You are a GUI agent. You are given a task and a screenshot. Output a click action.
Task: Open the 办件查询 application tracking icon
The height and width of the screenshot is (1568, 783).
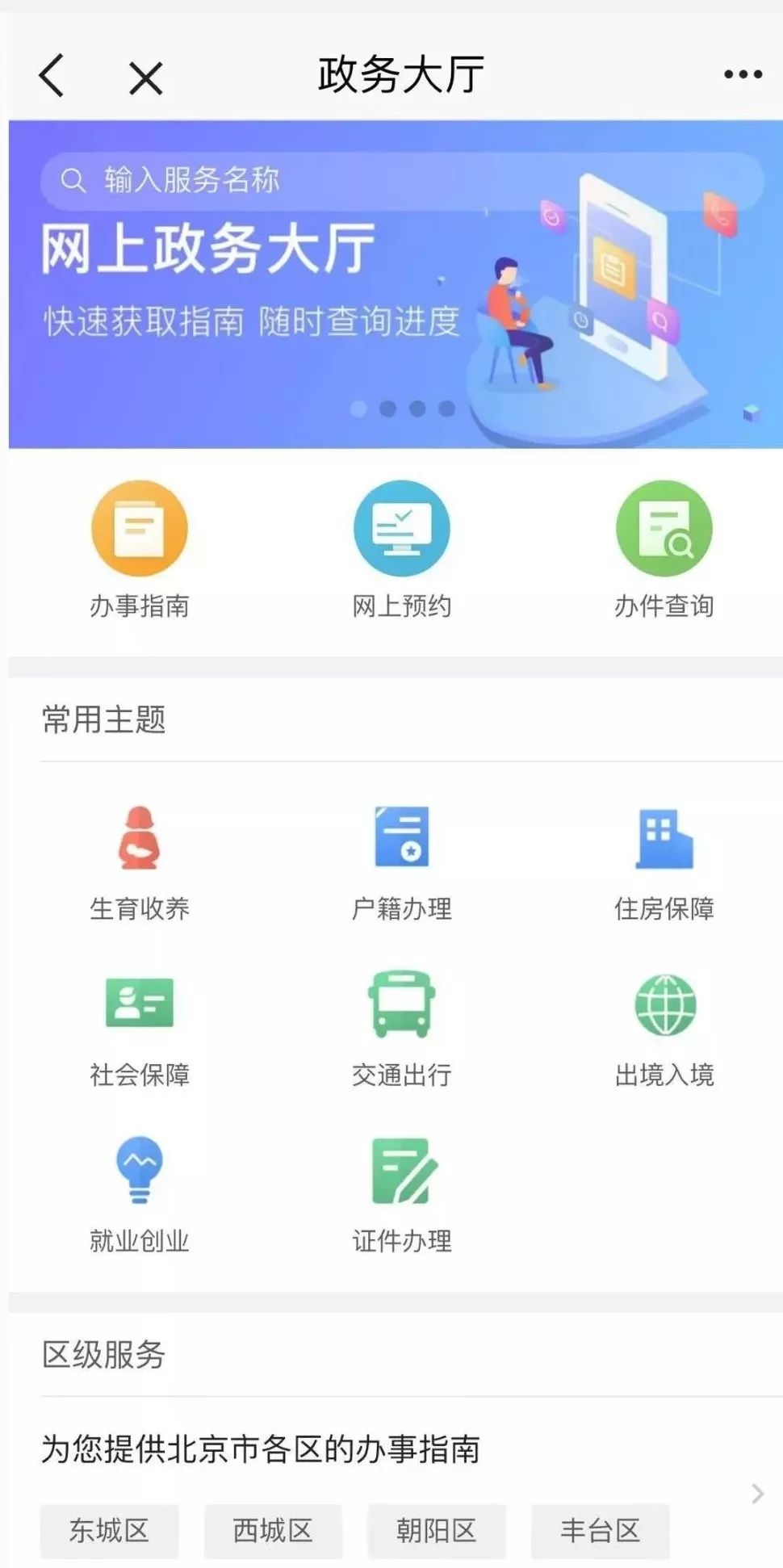click(664, 527)
